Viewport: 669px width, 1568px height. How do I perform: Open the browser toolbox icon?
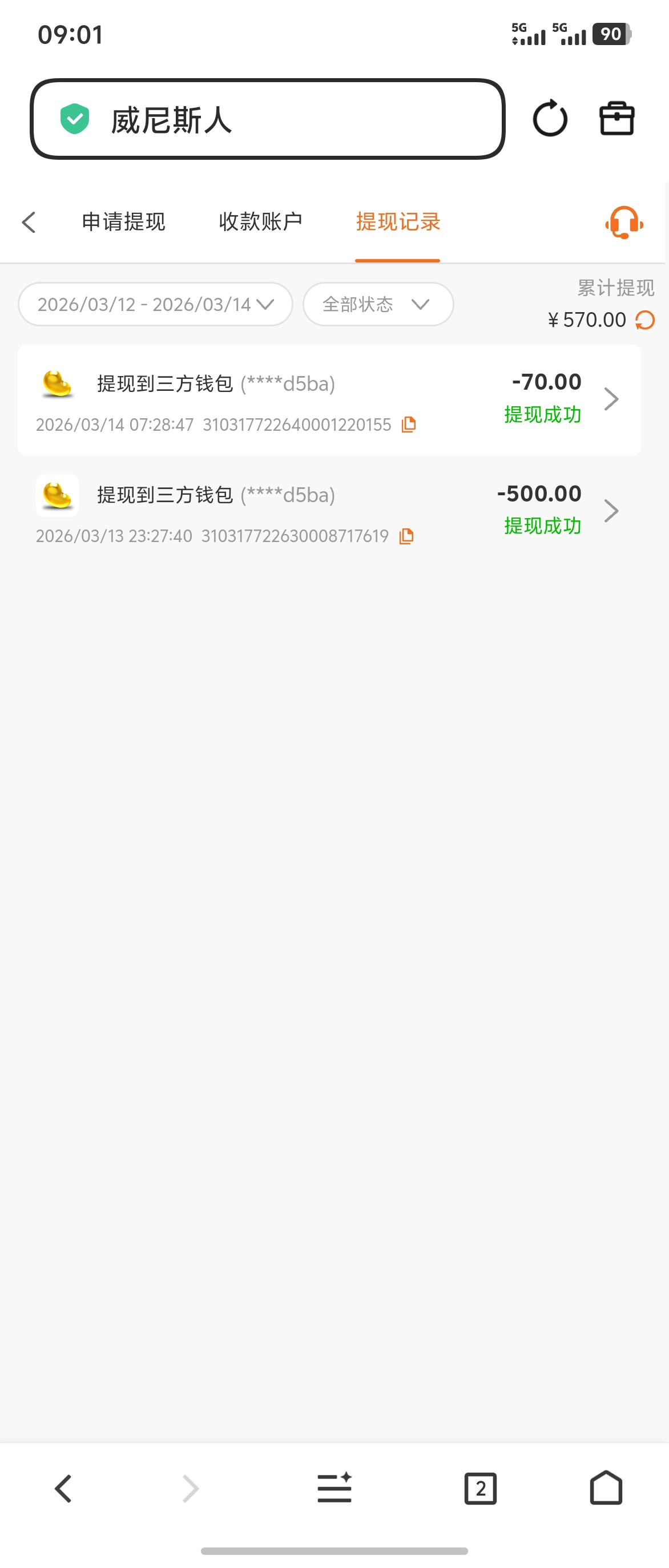[616, 119]
